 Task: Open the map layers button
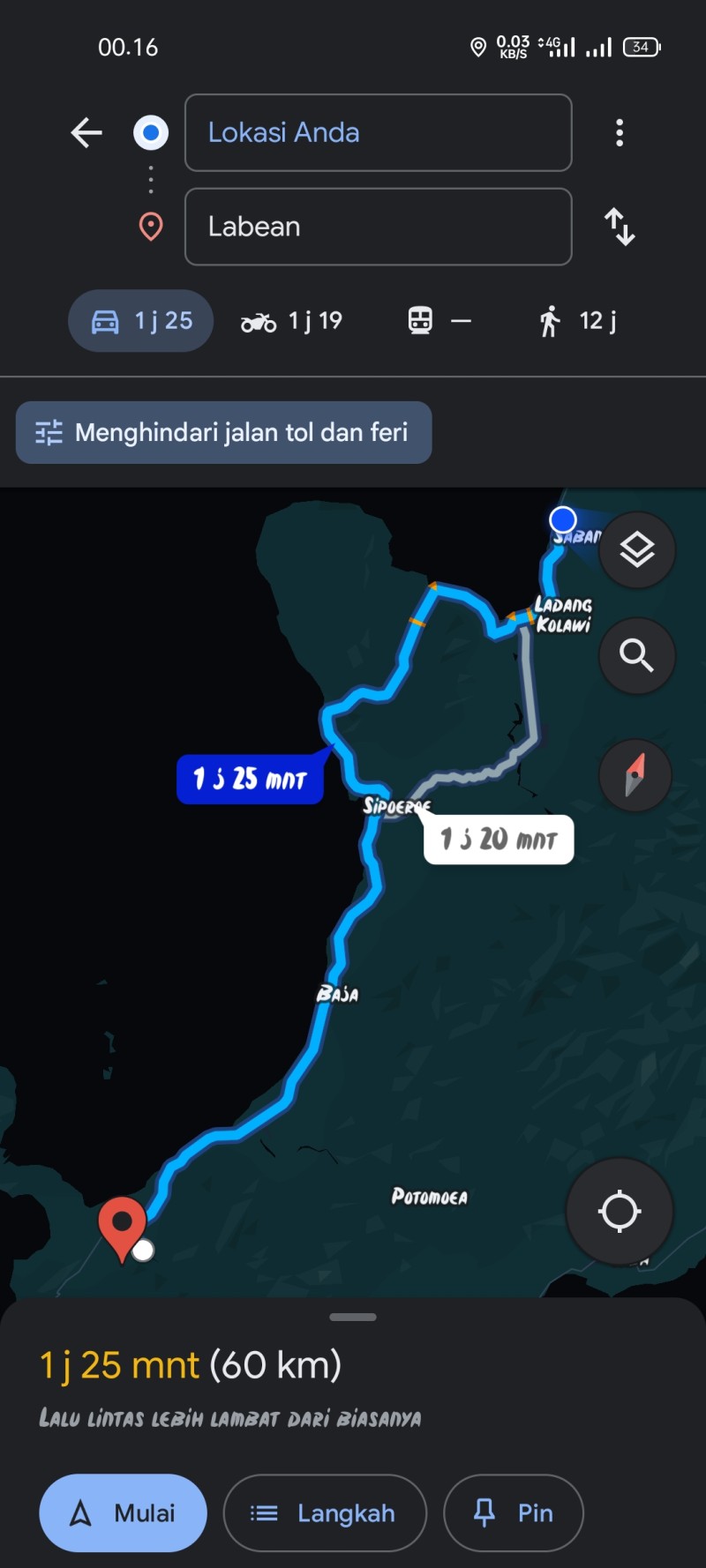tap(636, 550)
